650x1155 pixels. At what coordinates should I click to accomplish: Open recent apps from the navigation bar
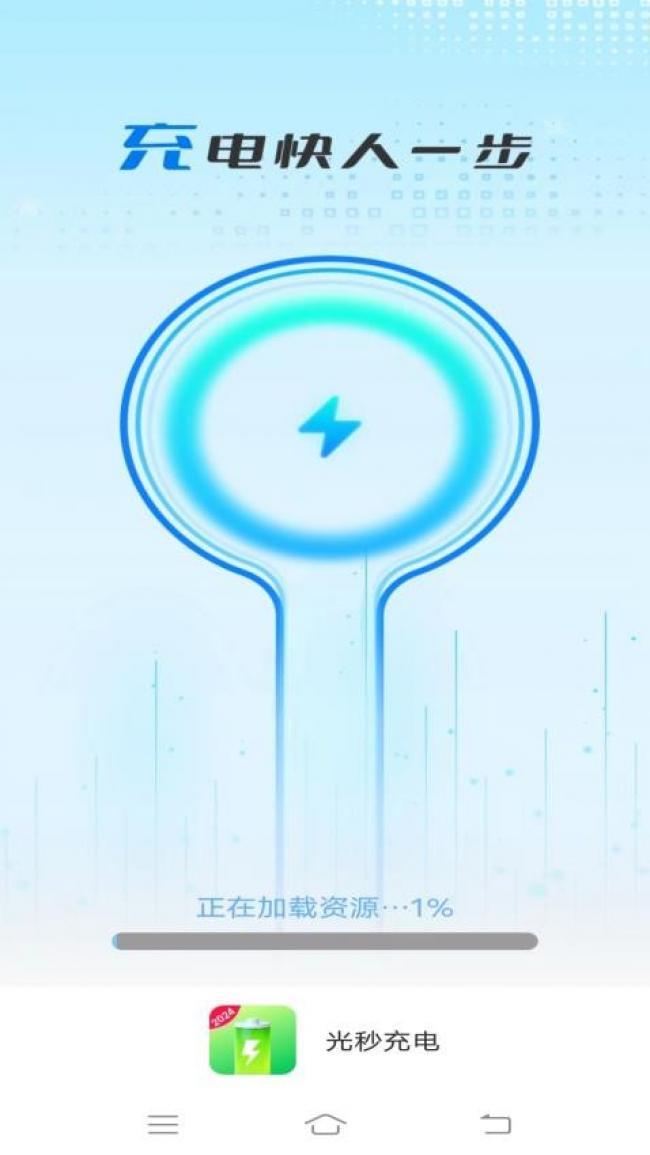pos(163,1123)
